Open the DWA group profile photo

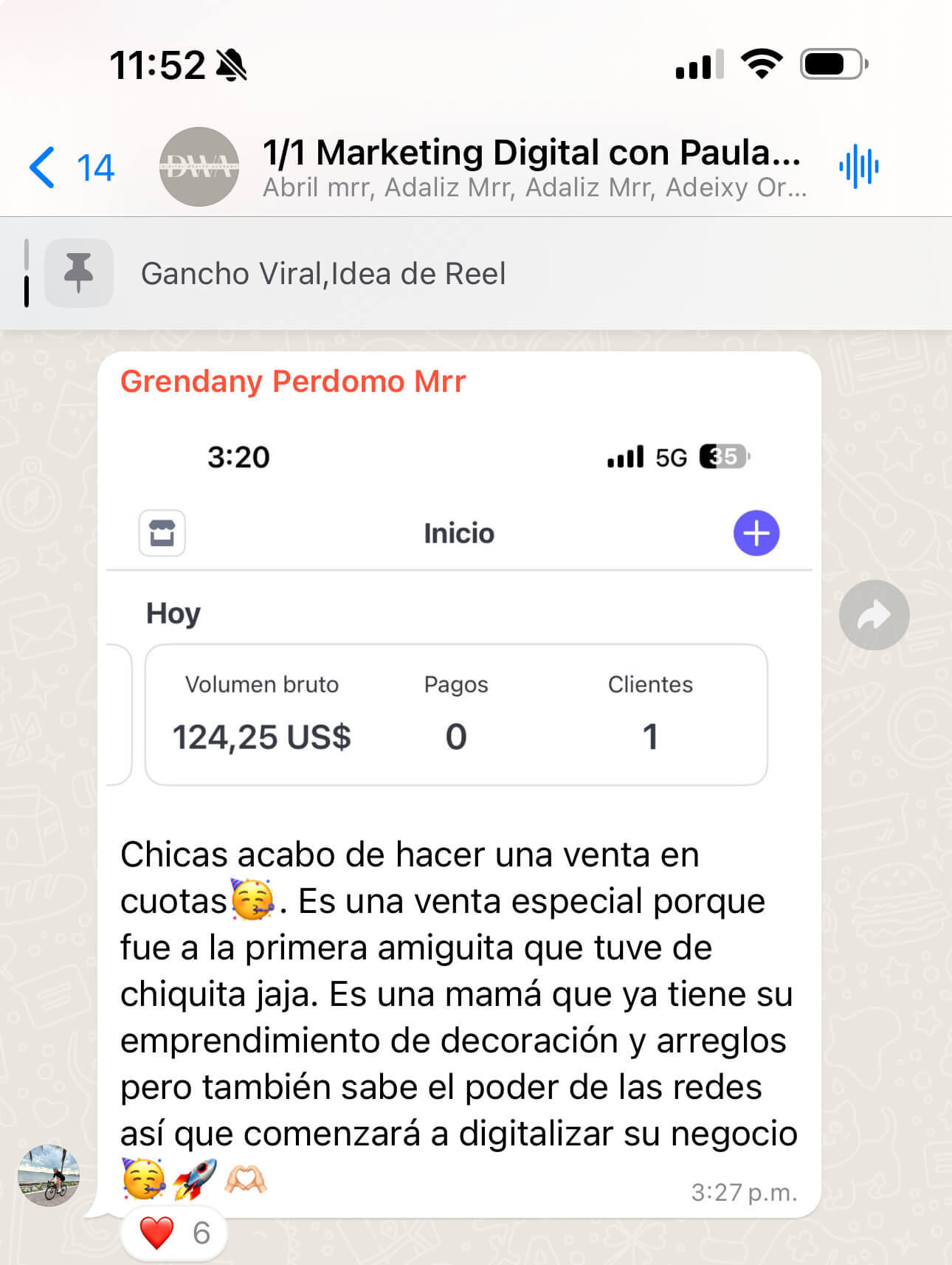(x=198, y=167)
